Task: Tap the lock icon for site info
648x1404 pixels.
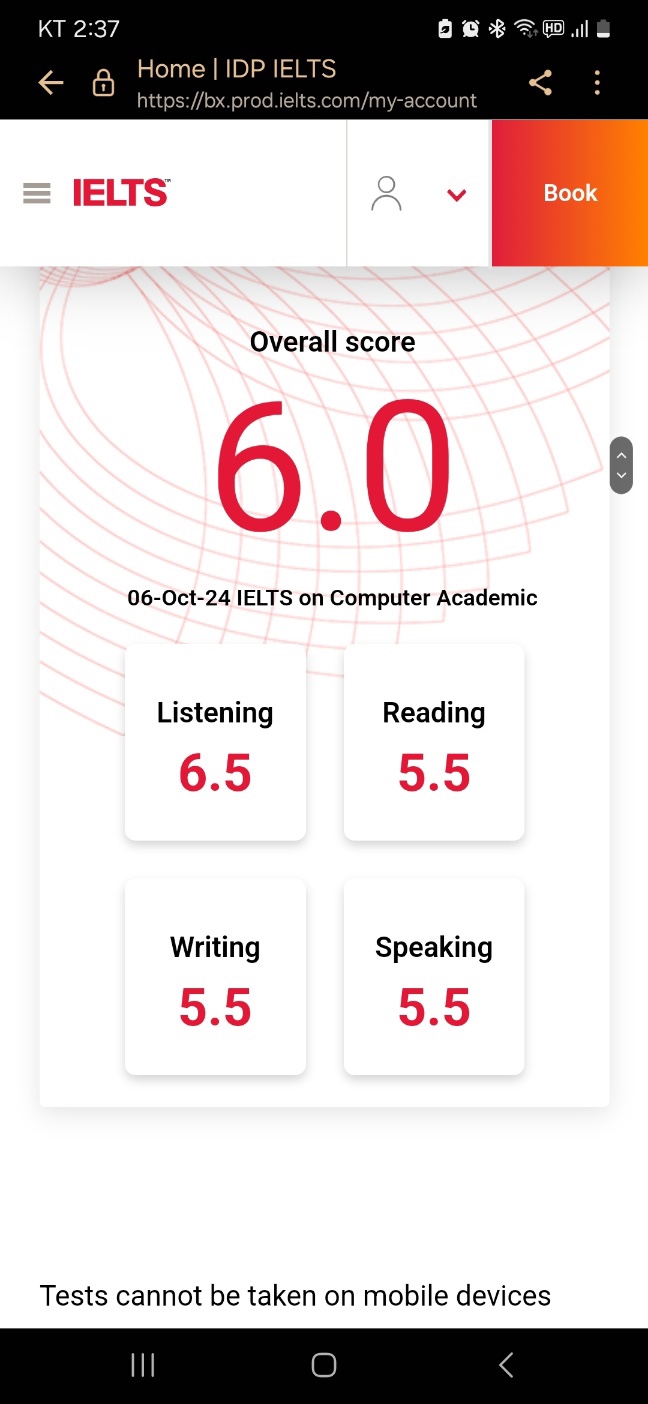Action: tap(103, 84)
